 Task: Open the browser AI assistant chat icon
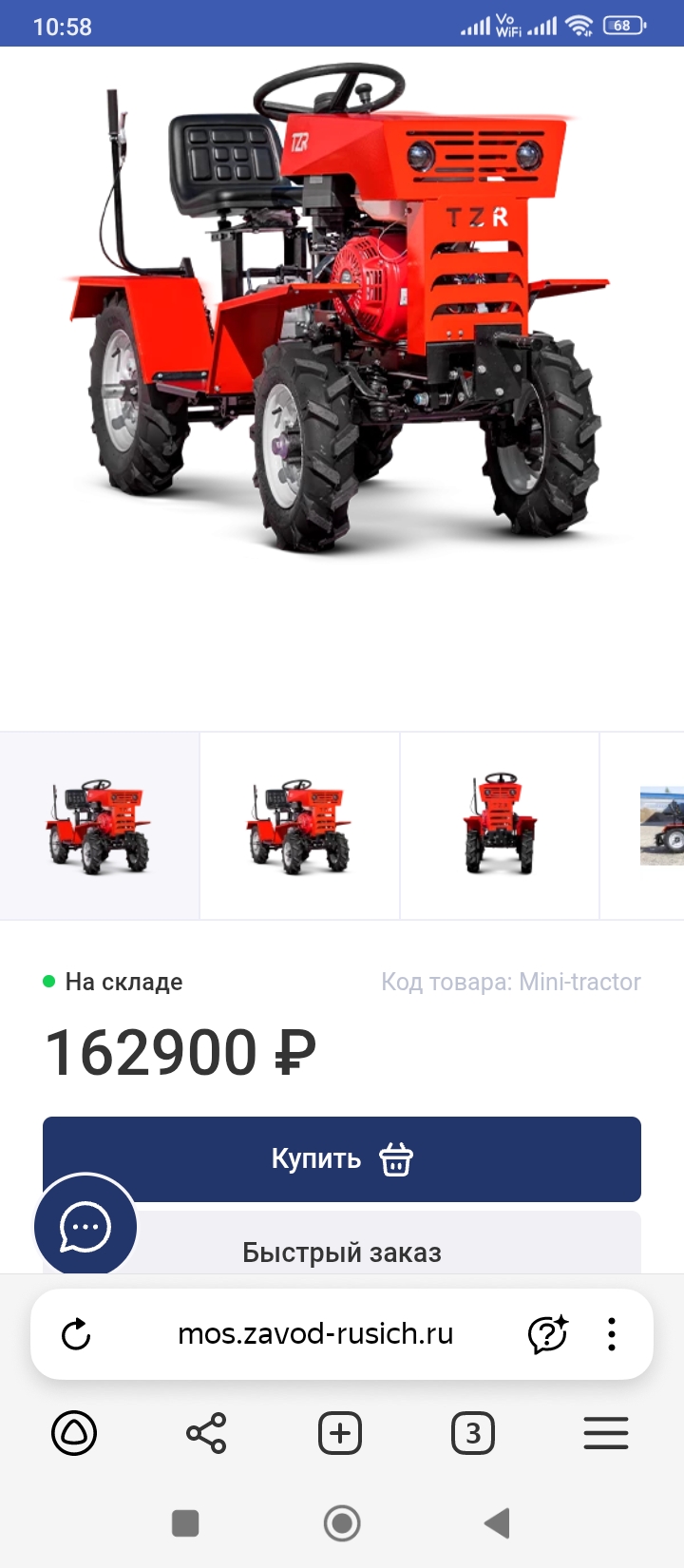tap(547, 1334)
